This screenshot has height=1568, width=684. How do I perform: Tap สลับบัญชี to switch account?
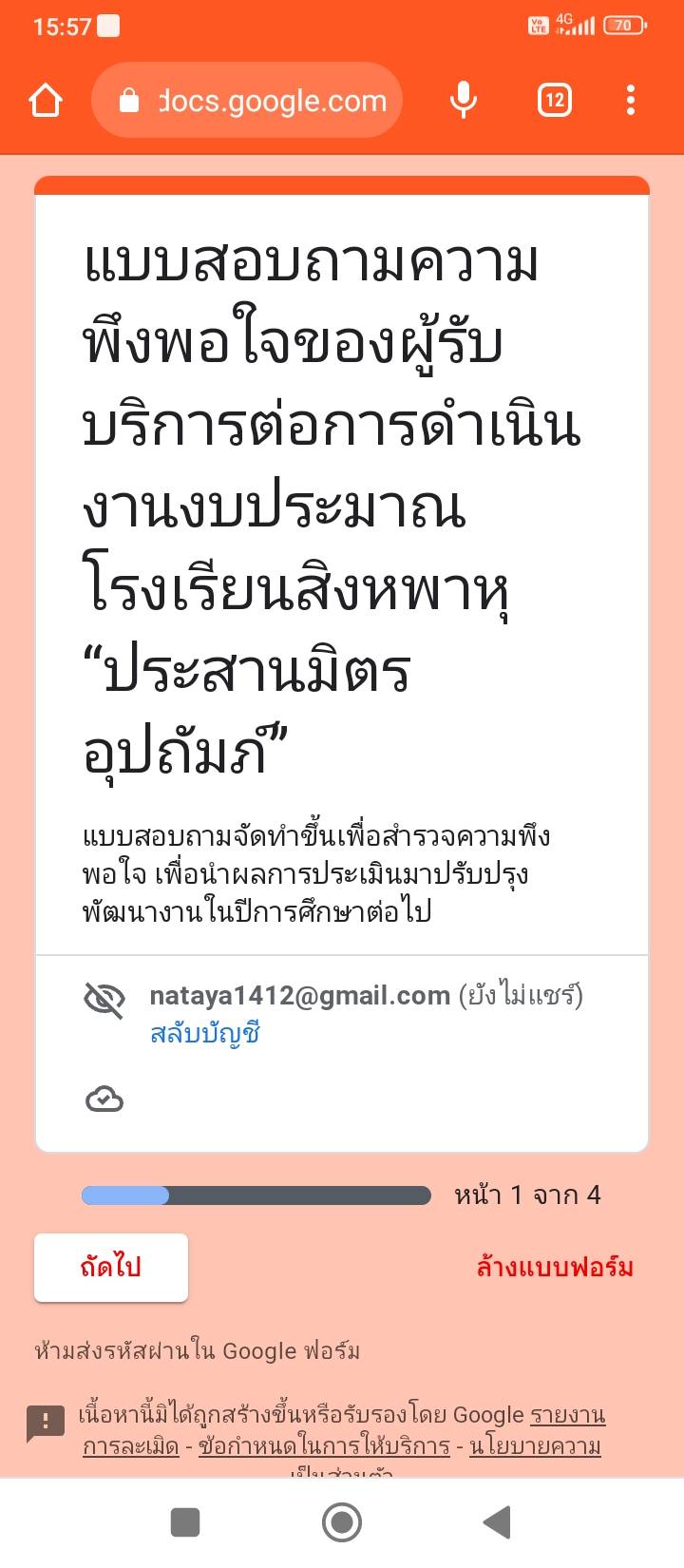tap(205, 1034)
